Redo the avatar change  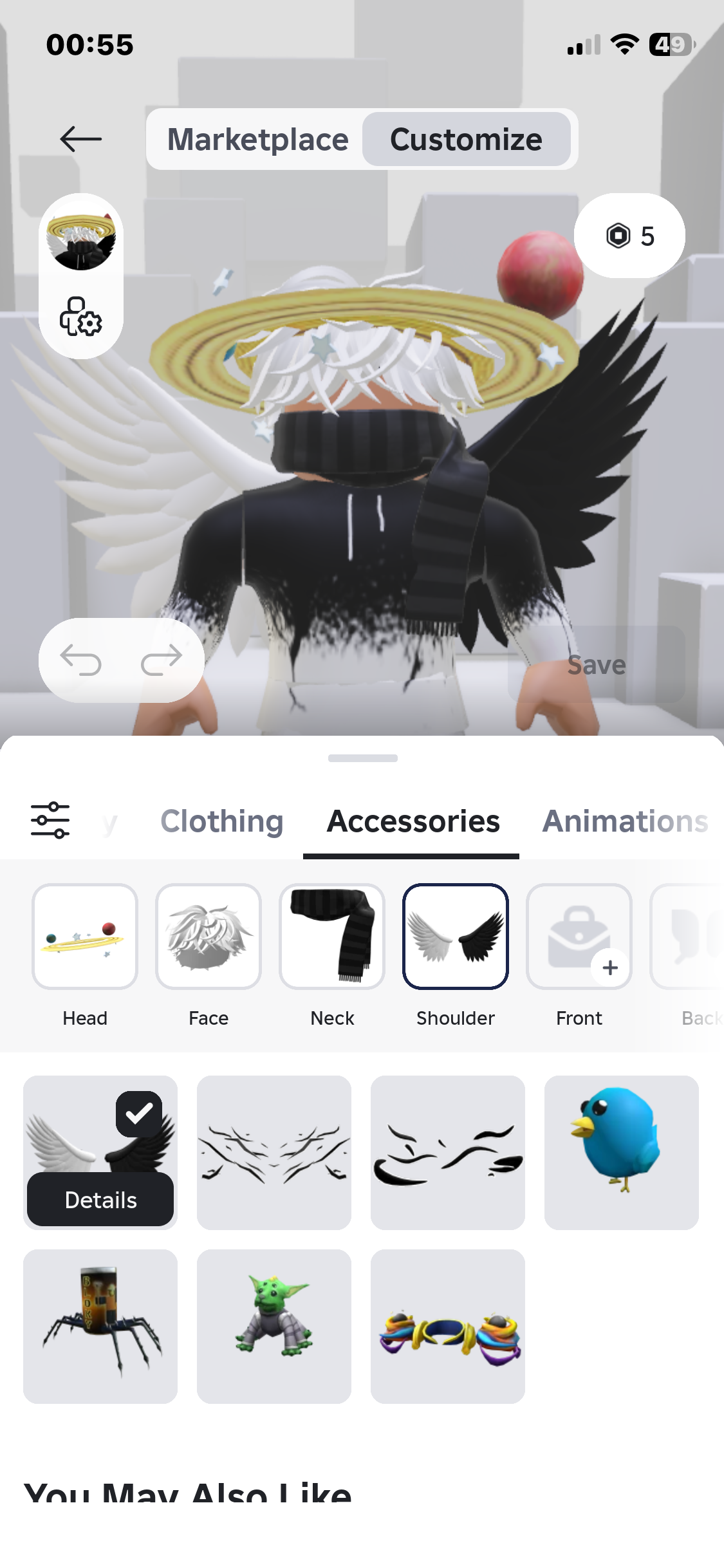click(x=162, y=660)
